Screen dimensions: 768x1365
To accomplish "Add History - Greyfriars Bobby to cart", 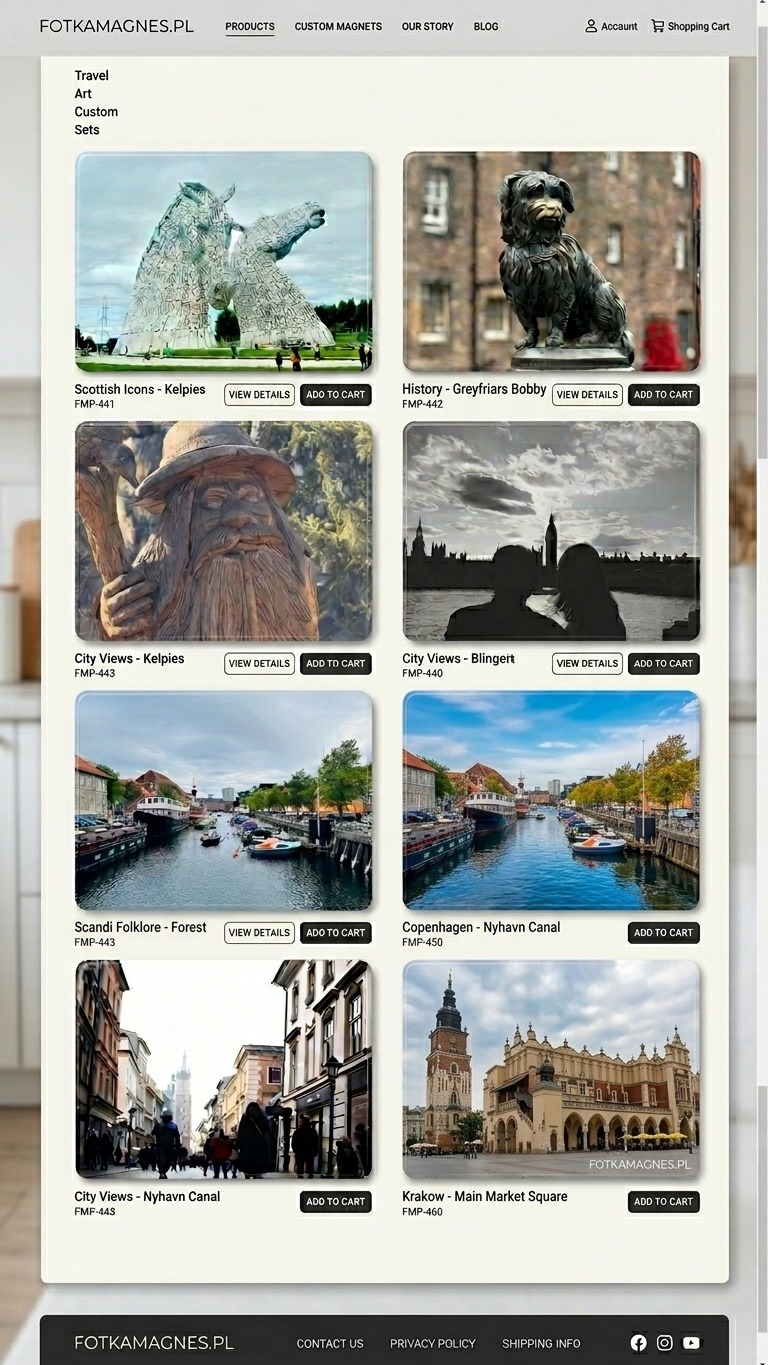I will click(663, 395).
